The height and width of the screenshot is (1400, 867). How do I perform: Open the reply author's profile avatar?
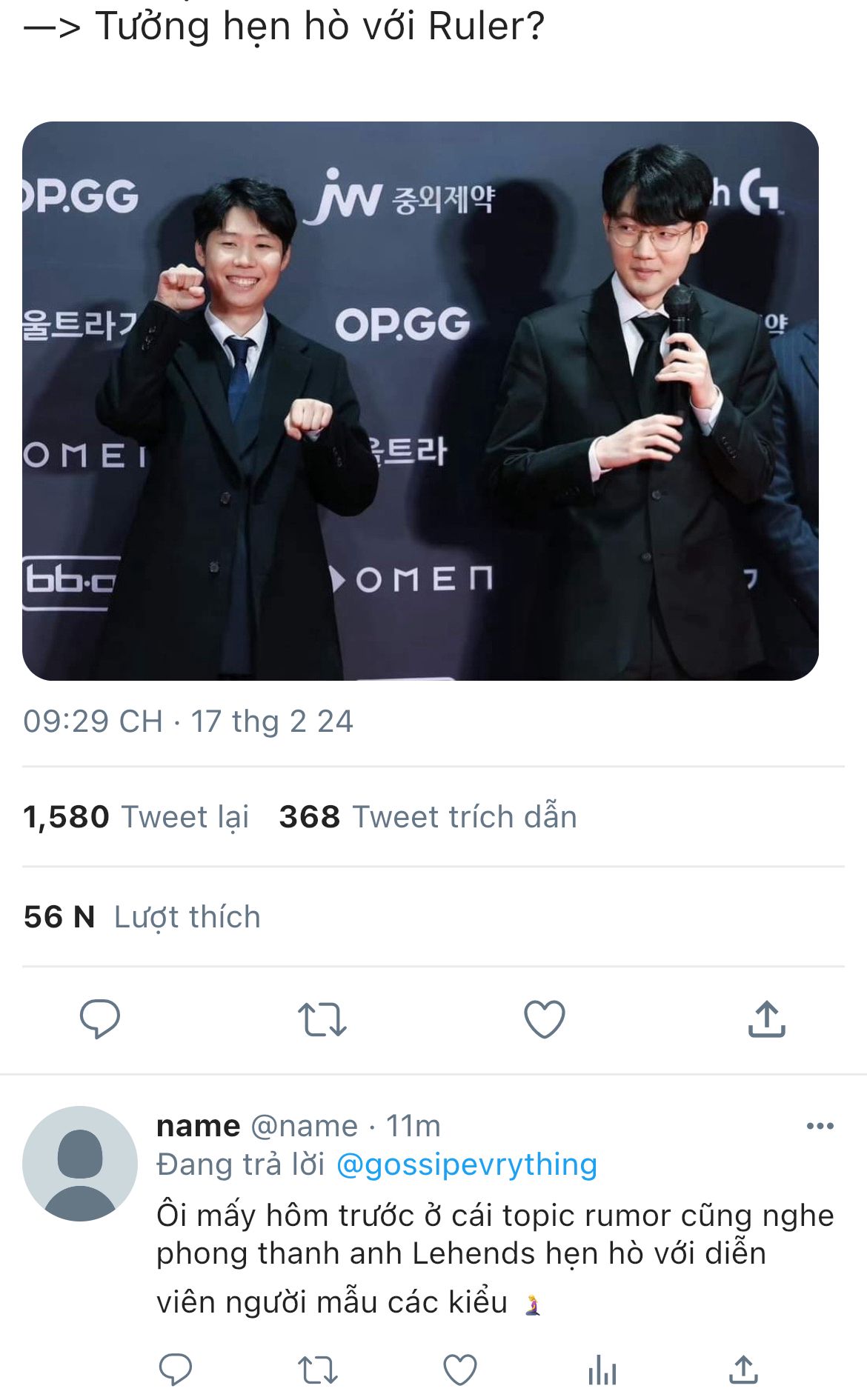point(80,1164)
